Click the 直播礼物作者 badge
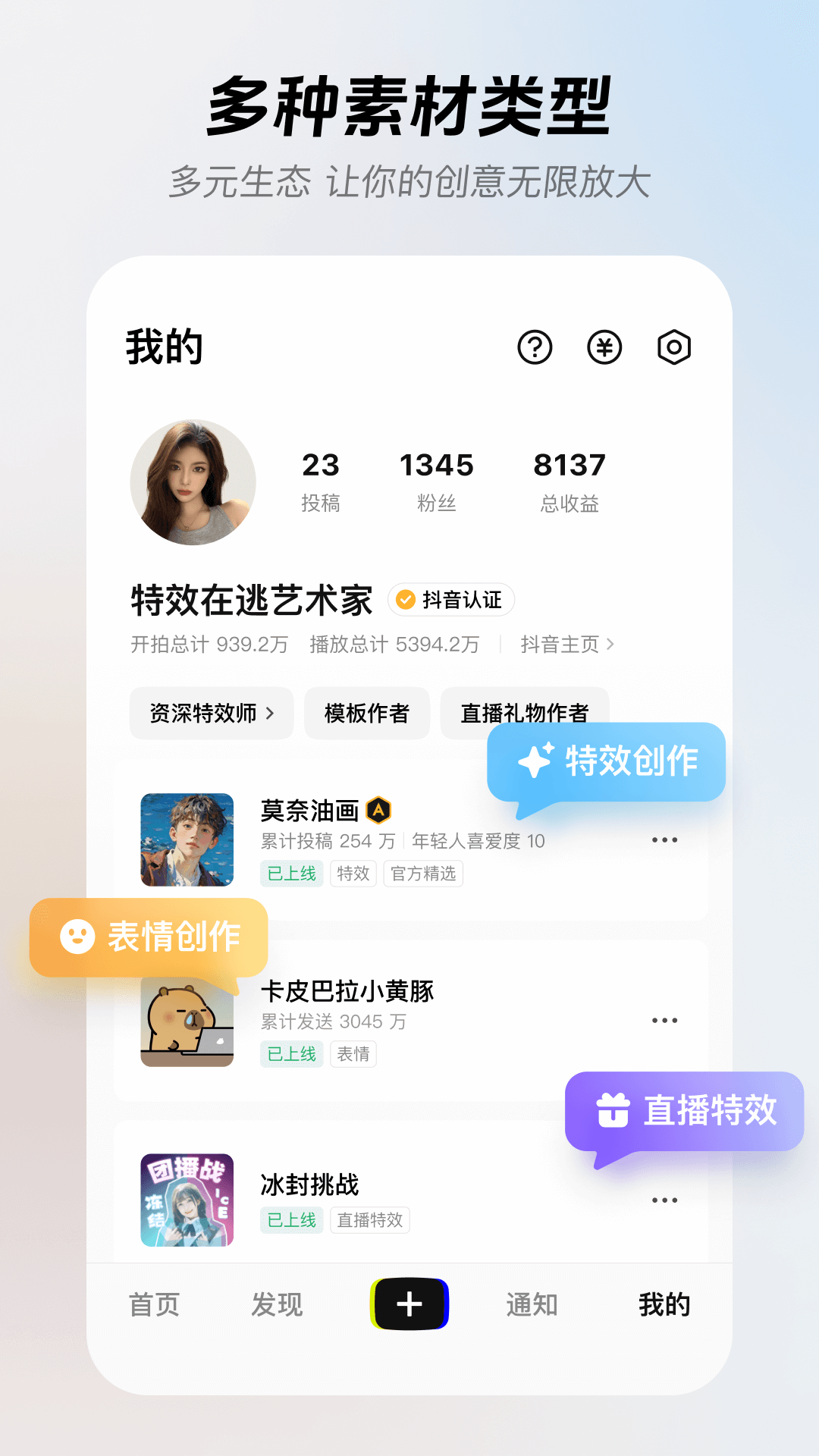Image resolution: width=819 pixels, height=1456 pixels. pos(525,713)
